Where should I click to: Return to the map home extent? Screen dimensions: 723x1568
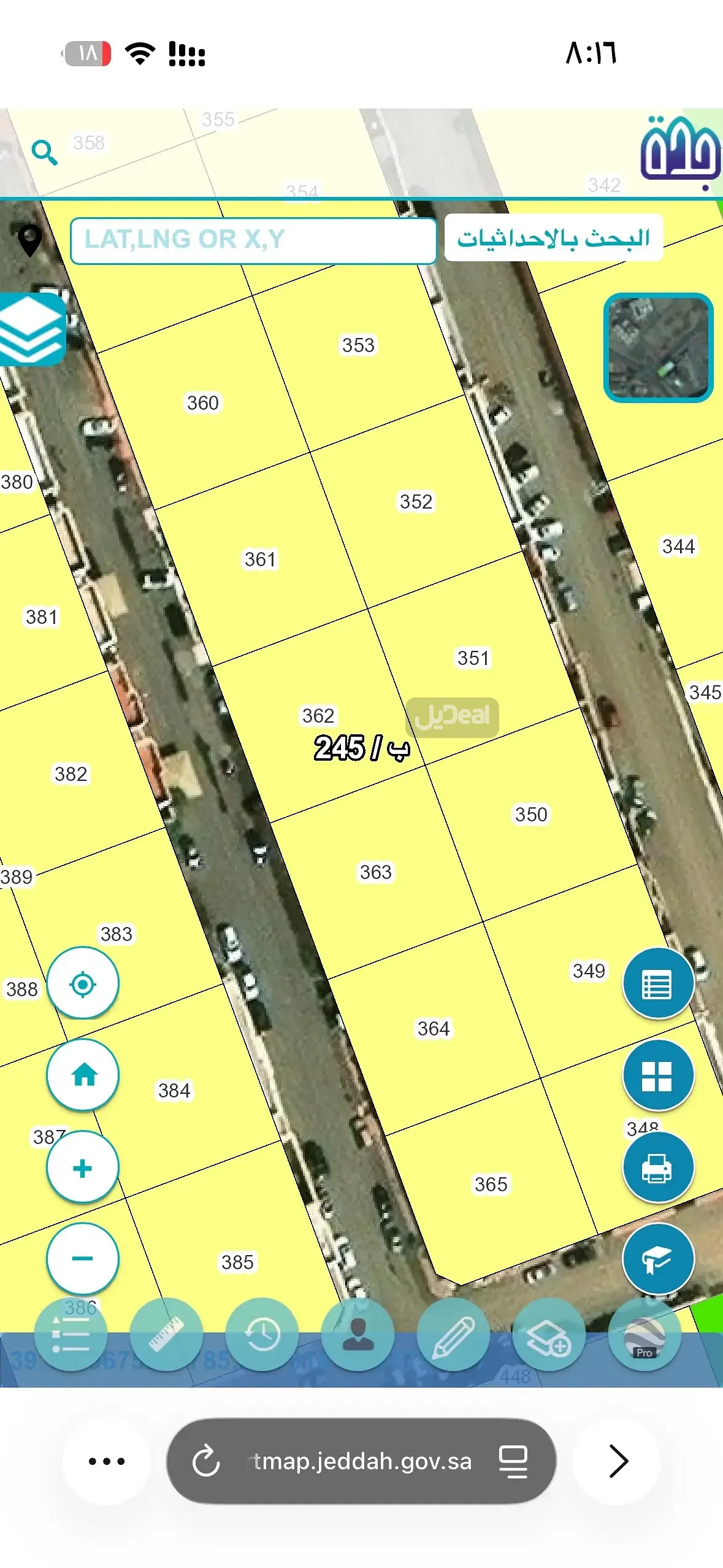(83, 1075)
